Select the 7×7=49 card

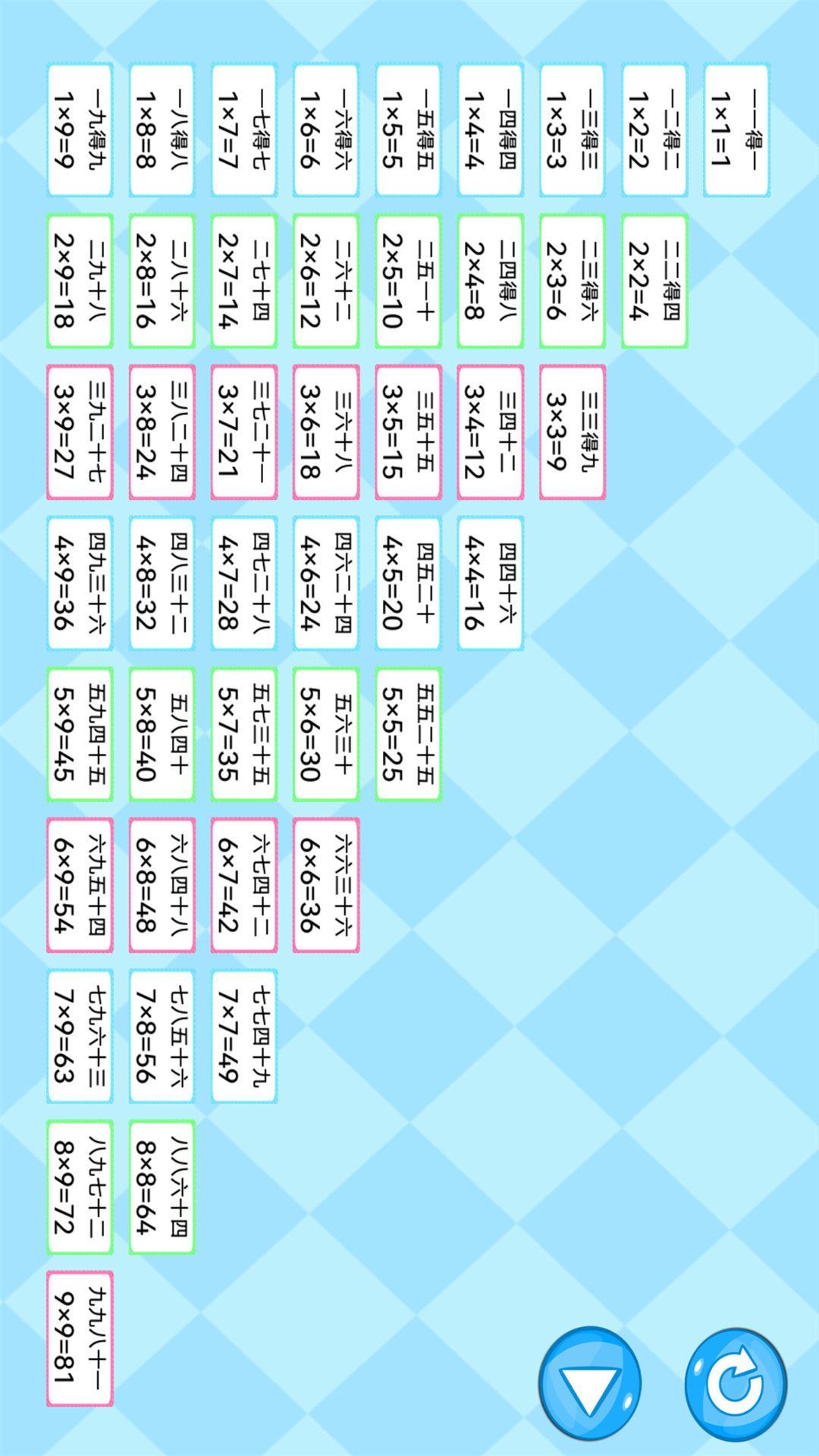(244, 1036)
